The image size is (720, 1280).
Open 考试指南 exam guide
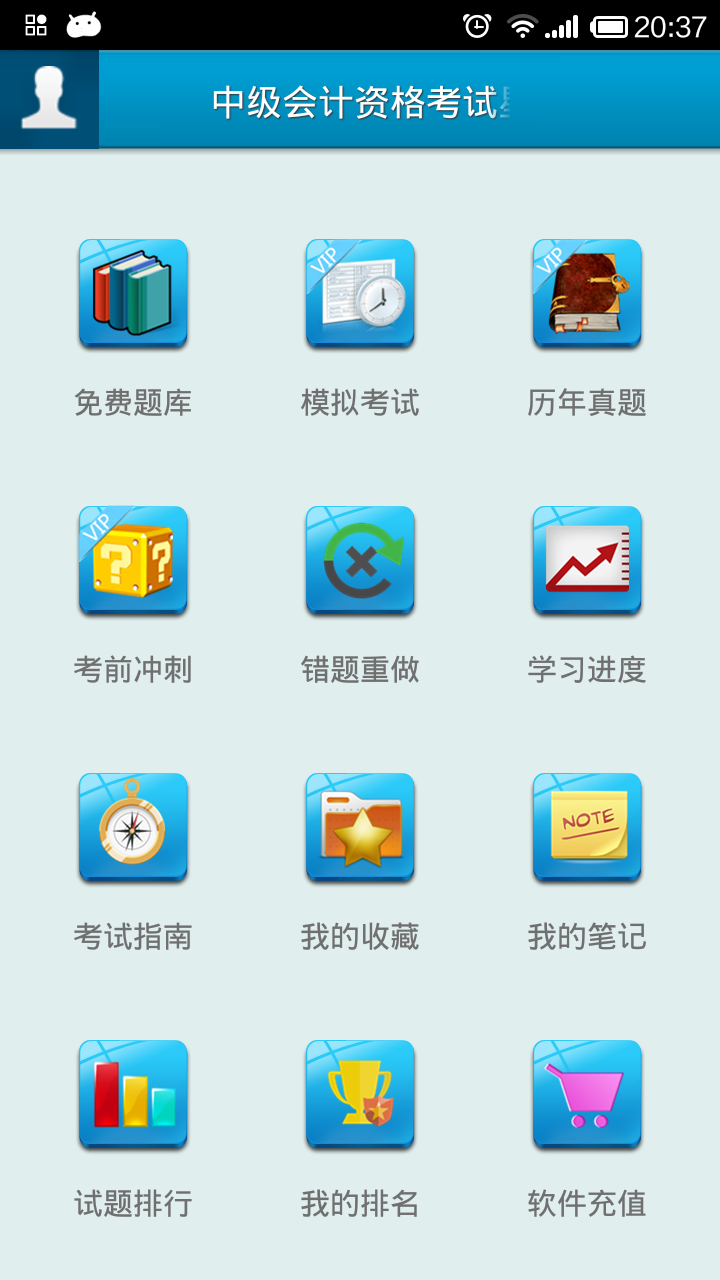pyautogui.click(x=133, y=828)
